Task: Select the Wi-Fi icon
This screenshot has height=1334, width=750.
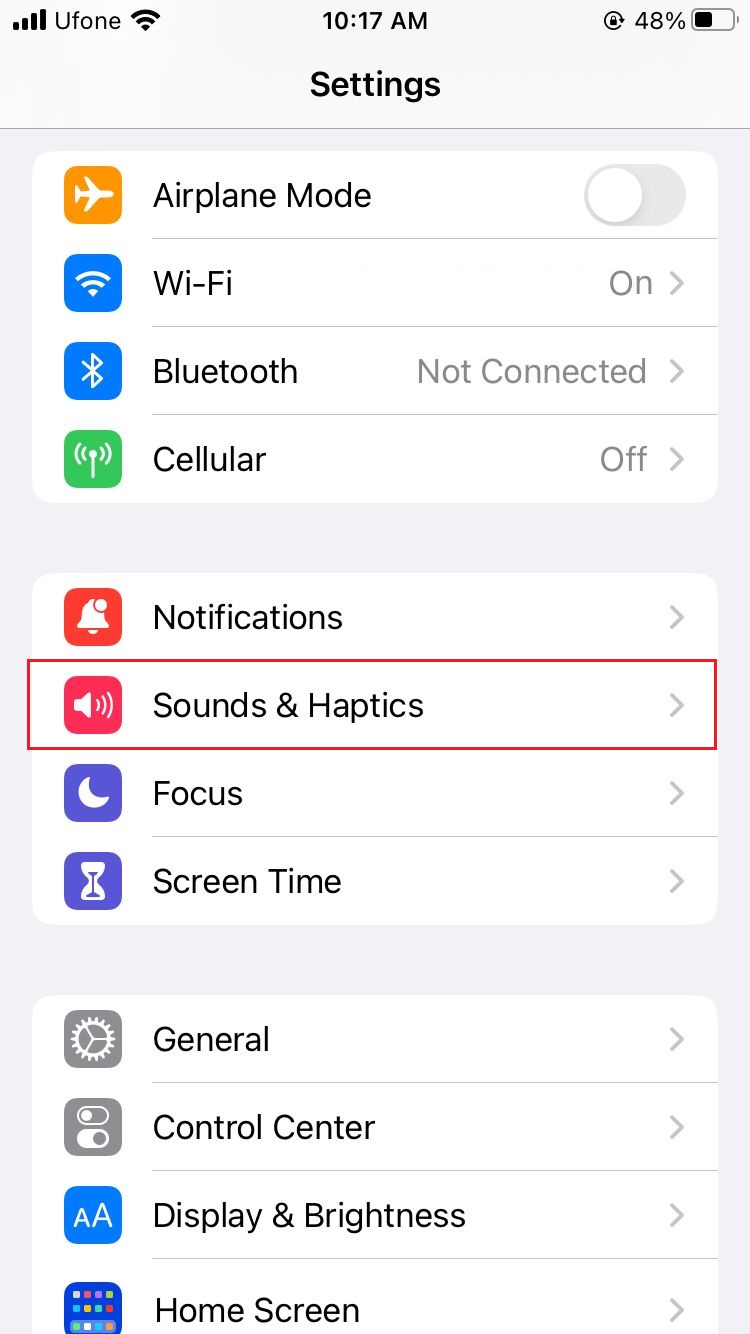Action: tap(92, 283)
